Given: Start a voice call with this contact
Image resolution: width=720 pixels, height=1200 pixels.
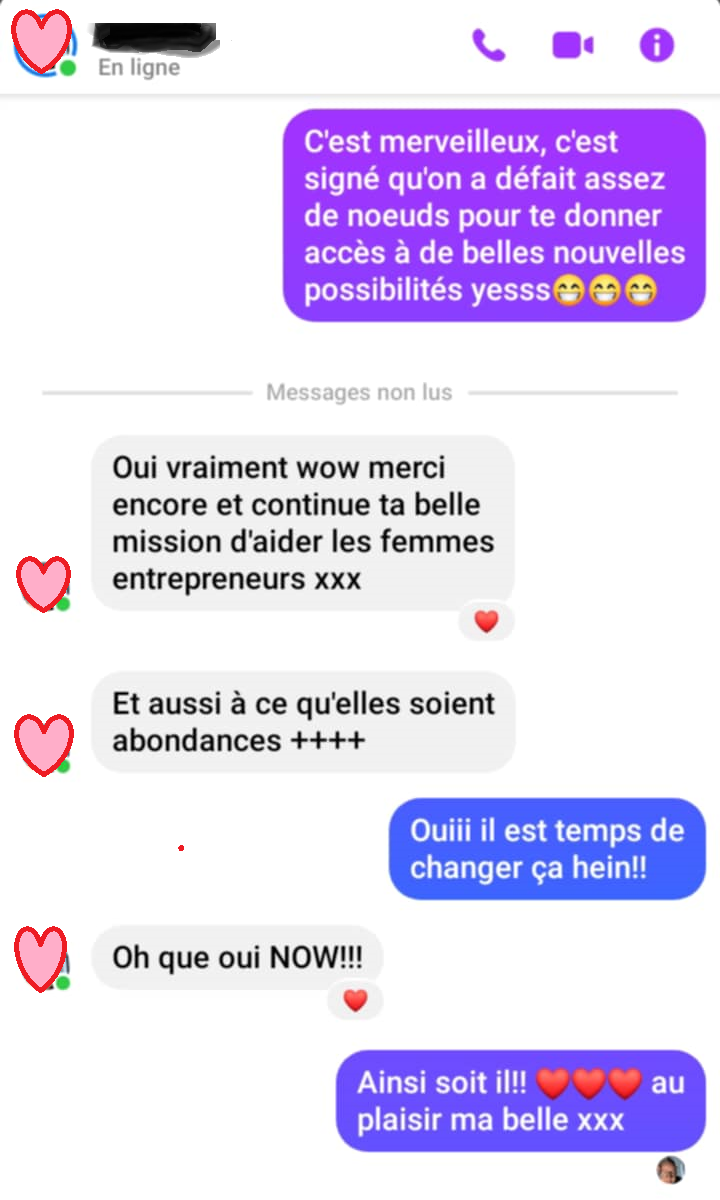Looking at the screenshot, I should (489, 46).
